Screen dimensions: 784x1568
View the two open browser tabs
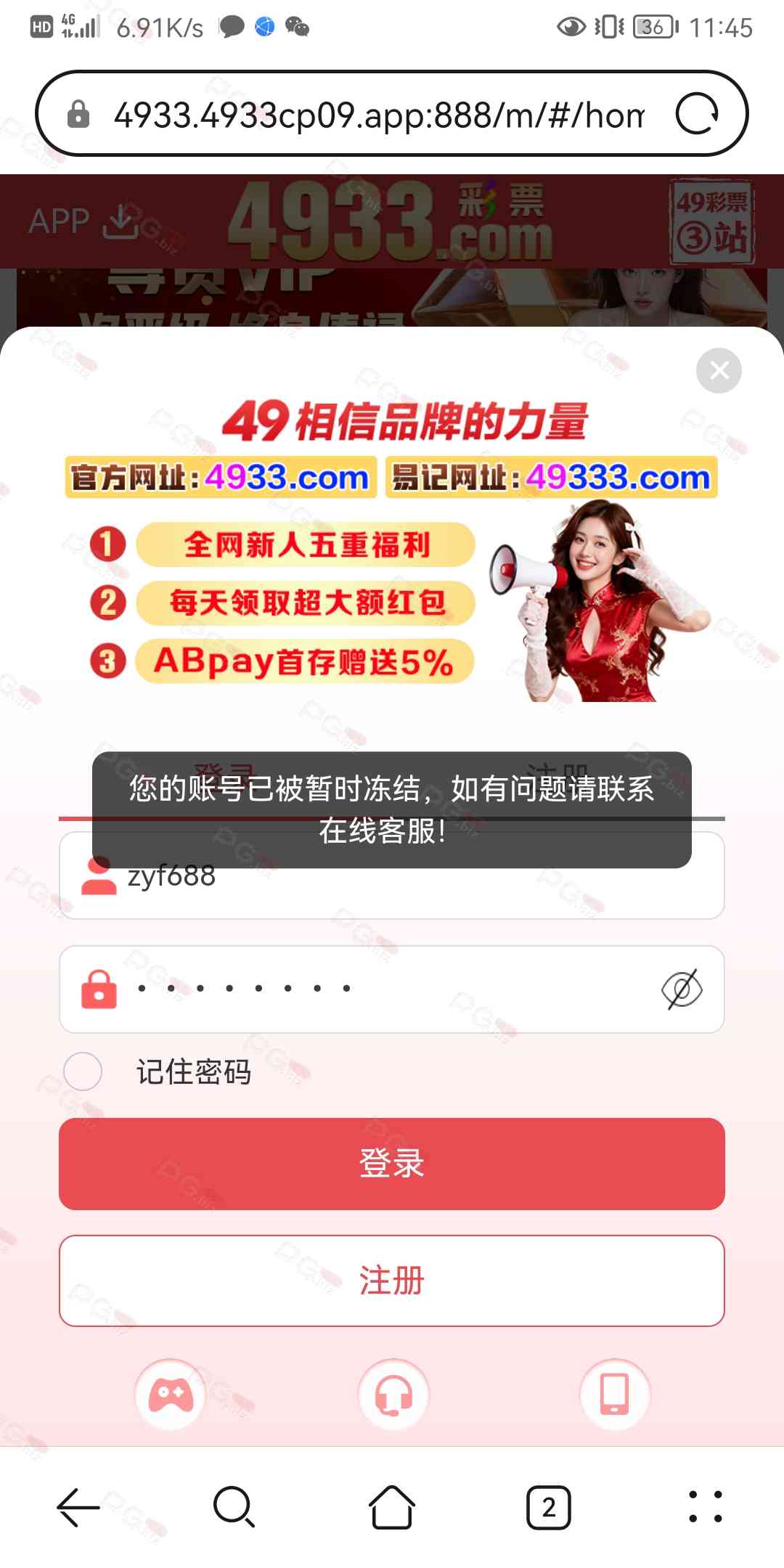[x=548, y=1508]
